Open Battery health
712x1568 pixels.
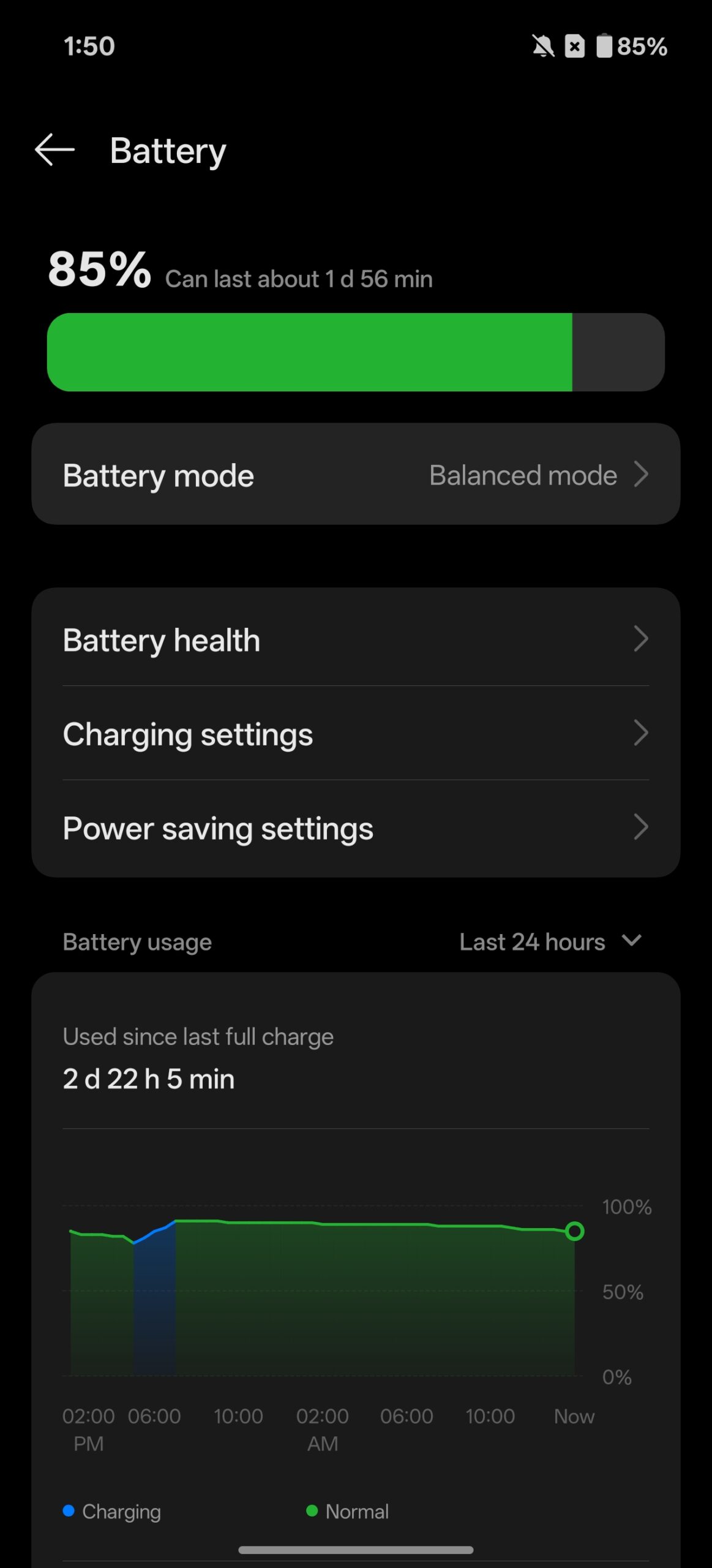(356, 639)
